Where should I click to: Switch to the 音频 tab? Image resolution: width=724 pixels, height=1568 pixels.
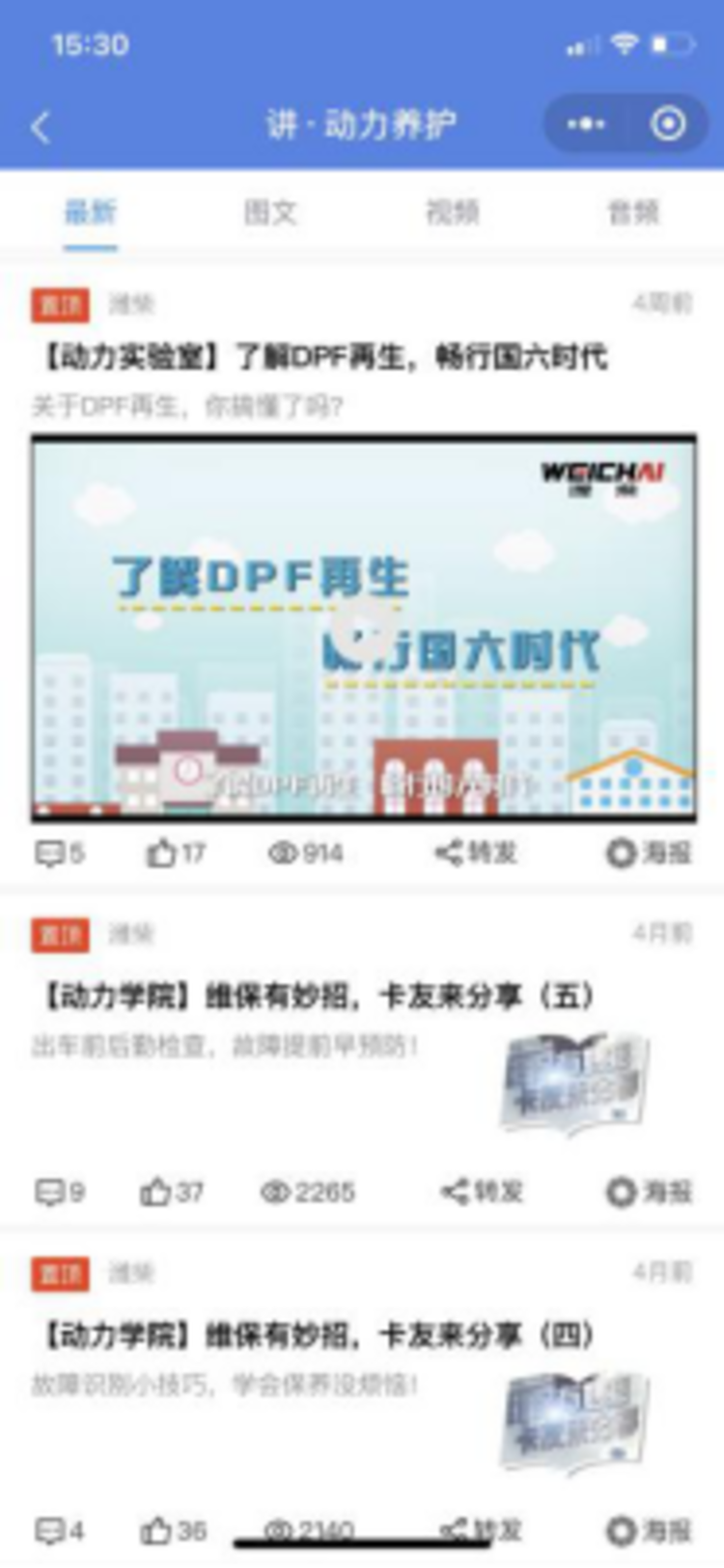pyautogui.click(x=632, y=212)
